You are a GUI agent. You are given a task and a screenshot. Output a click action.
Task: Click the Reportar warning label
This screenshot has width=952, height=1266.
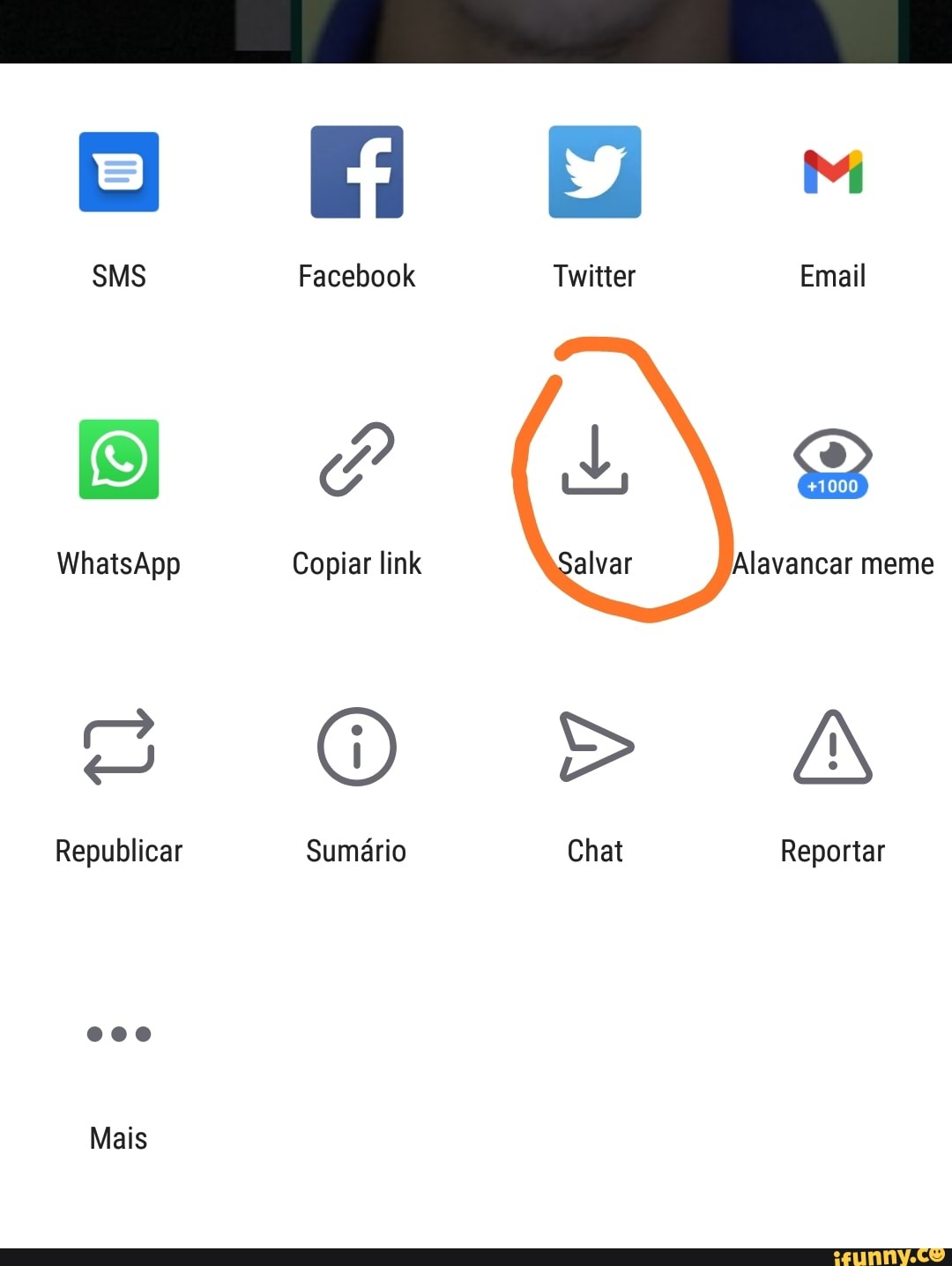pyautogui.click(x=832, y=850)
